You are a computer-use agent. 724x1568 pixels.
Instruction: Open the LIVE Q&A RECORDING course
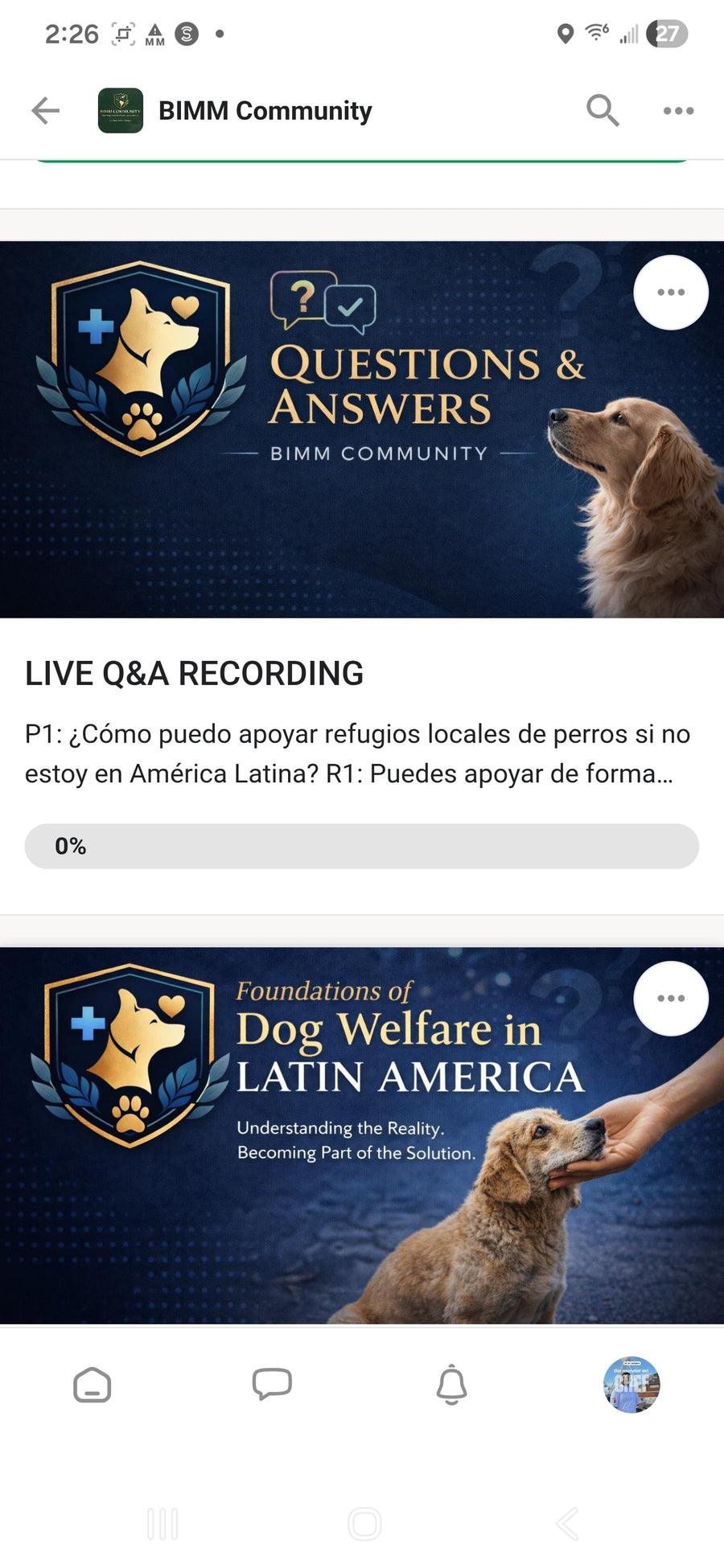pos(194,673)
